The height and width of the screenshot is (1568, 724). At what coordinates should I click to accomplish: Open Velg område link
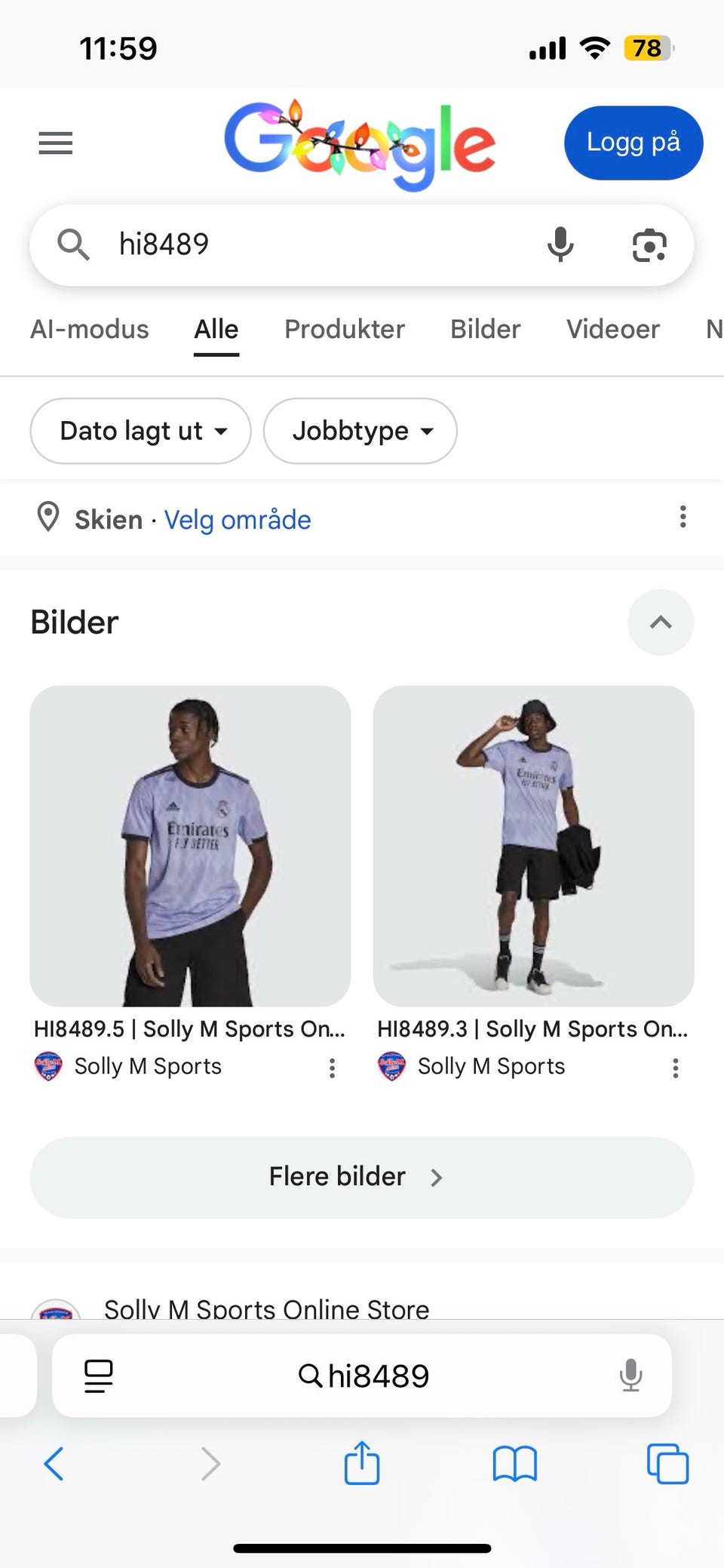point(237,519)
